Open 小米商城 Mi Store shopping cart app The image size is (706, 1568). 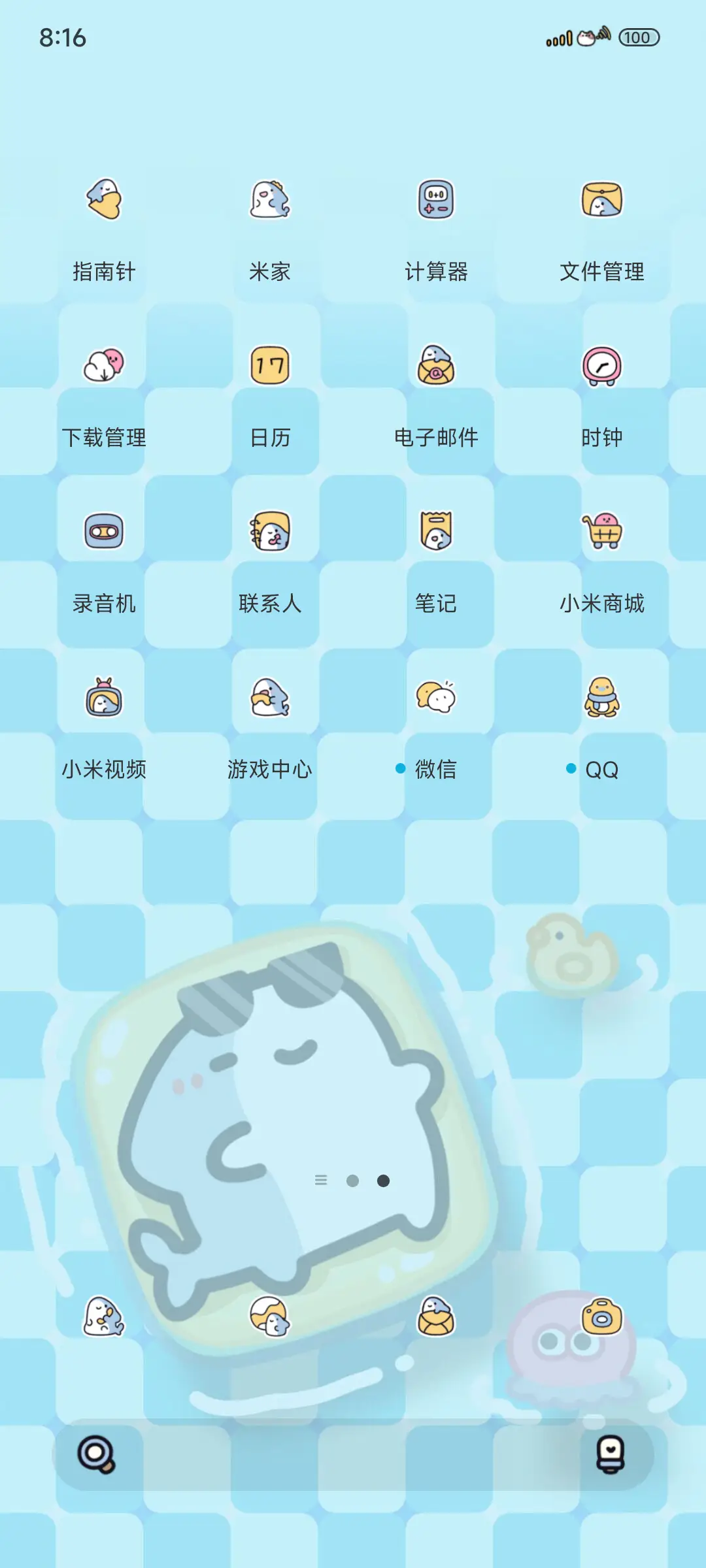[601, 532]
